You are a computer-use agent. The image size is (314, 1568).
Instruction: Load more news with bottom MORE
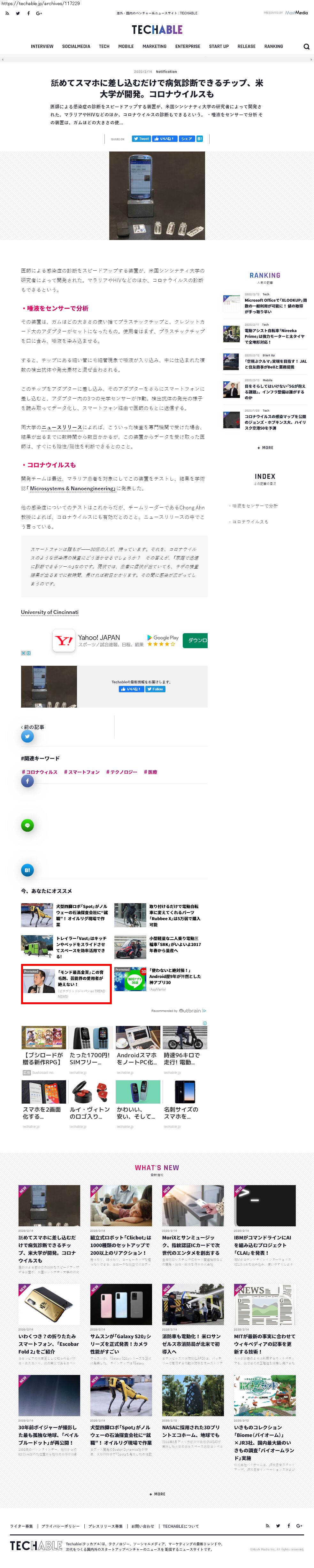(x=157, y=1494)
